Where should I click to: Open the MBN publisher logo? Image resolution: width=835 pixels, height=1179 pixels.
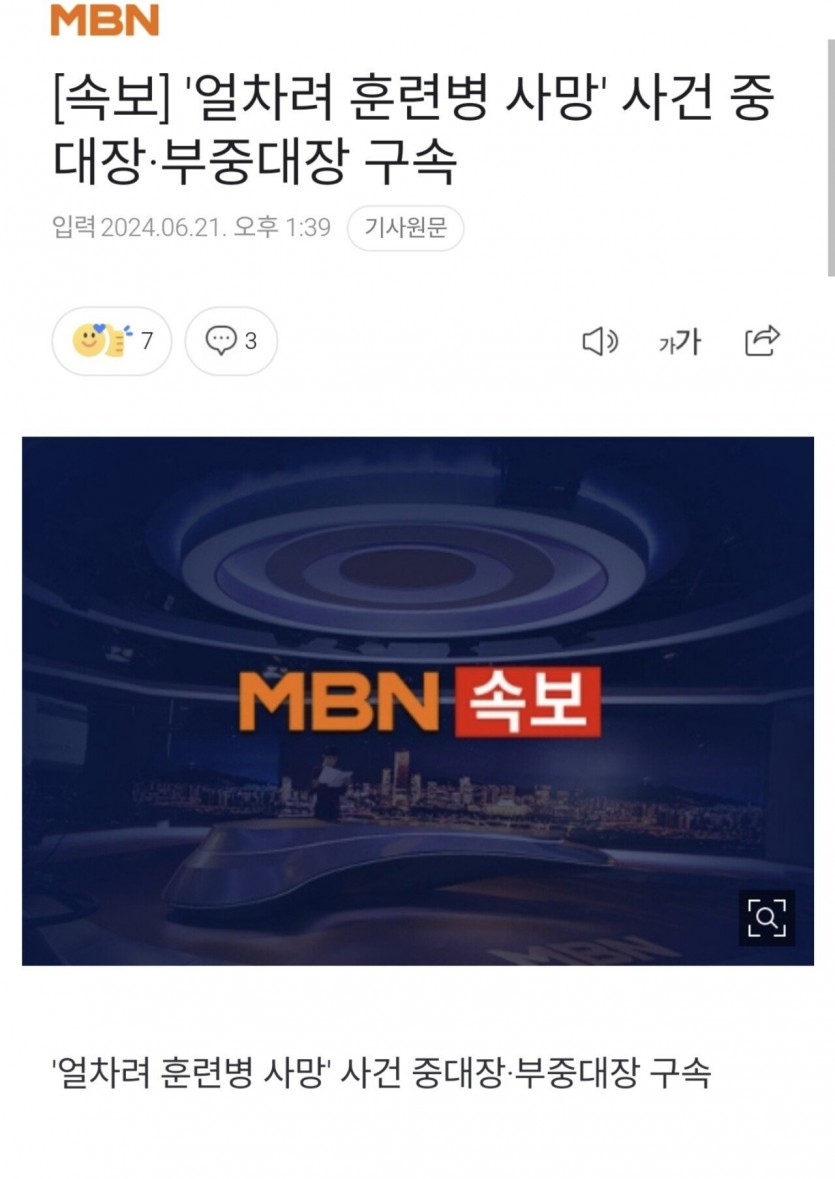[x=104, y=20]
